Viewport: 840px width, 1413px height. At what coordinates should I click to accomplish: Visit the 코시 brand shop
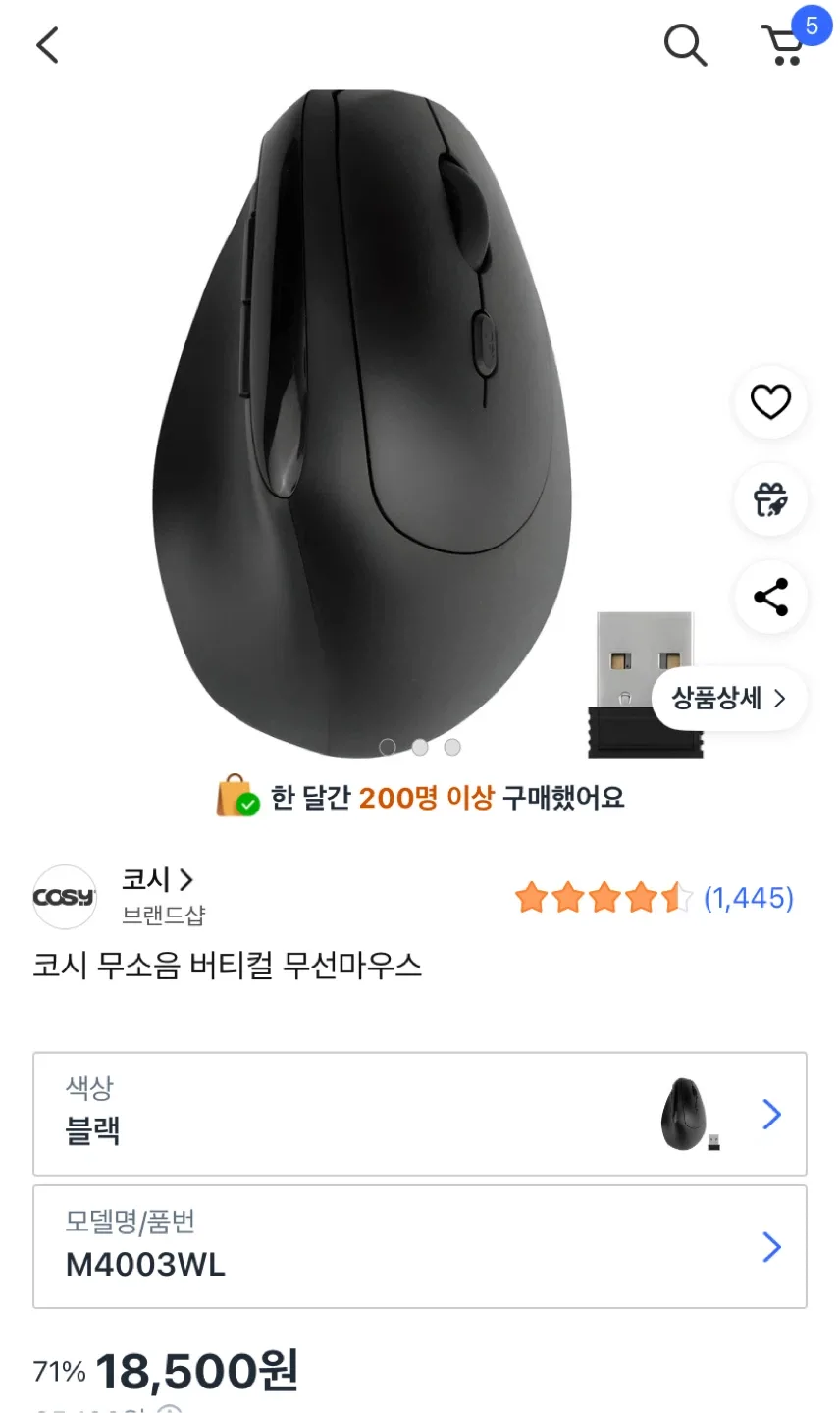point(157,880)
